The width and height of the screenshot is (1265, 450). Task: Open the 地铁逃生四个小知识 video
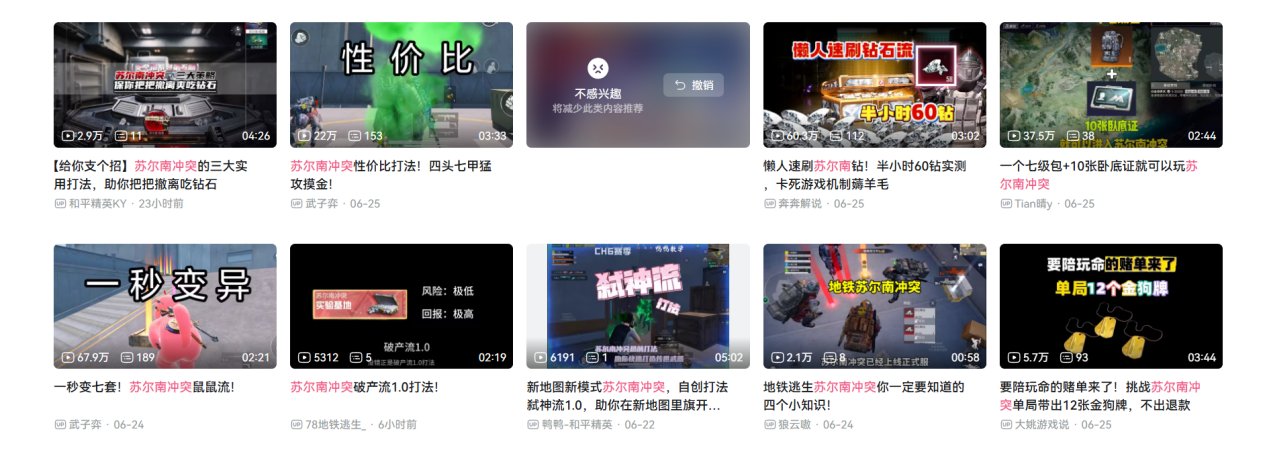tap(874, 306)
